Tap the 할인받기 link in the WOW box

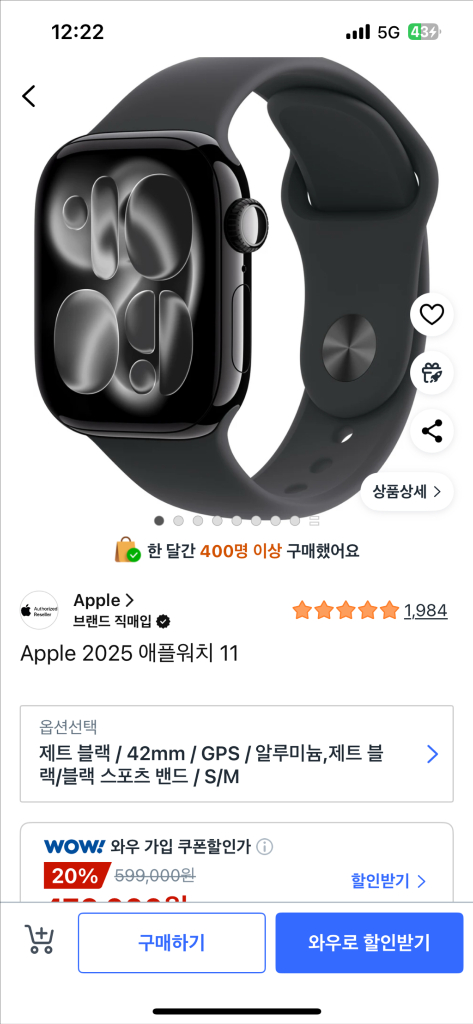point(389,881)
